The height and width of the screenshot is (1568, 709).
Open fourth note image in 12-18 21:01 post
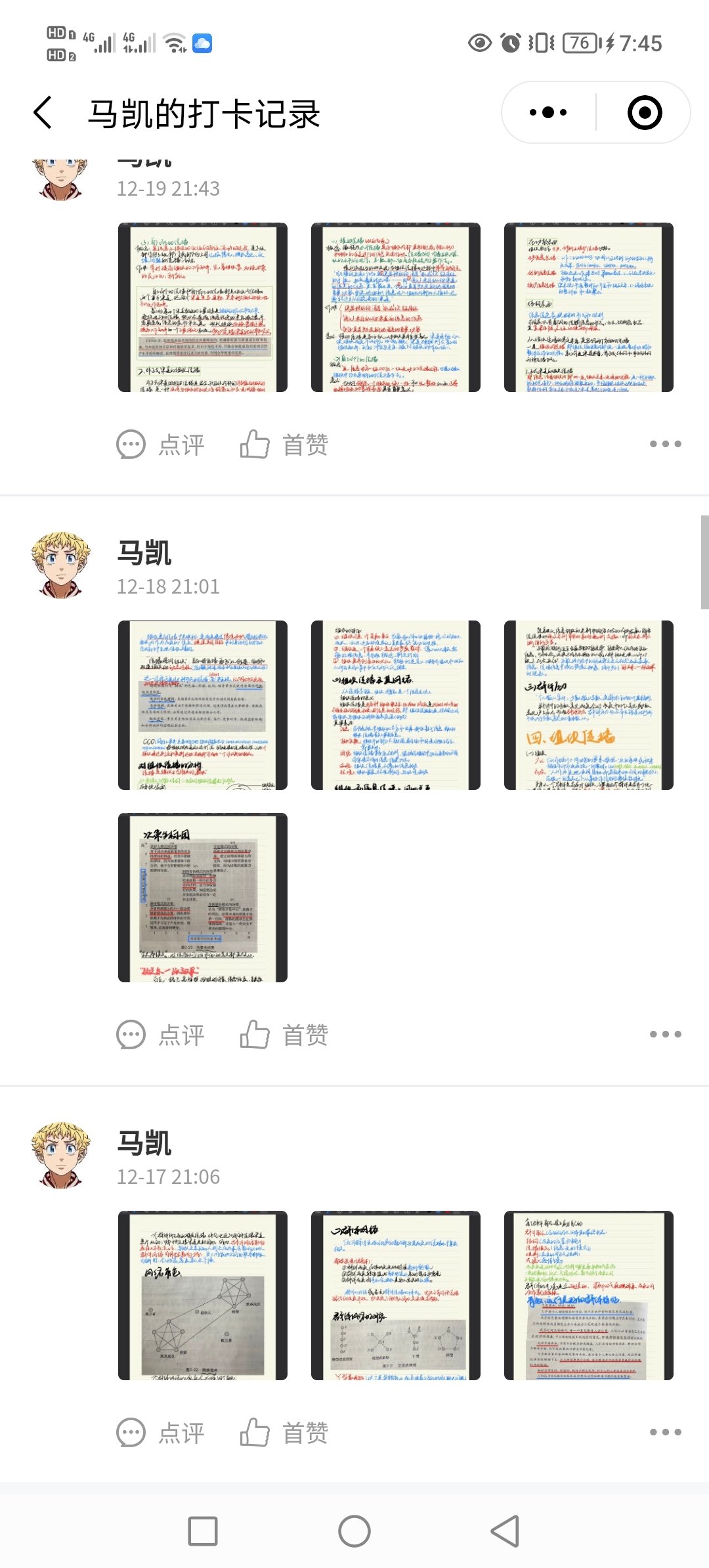pyautogui.click(x=202, y=898)
